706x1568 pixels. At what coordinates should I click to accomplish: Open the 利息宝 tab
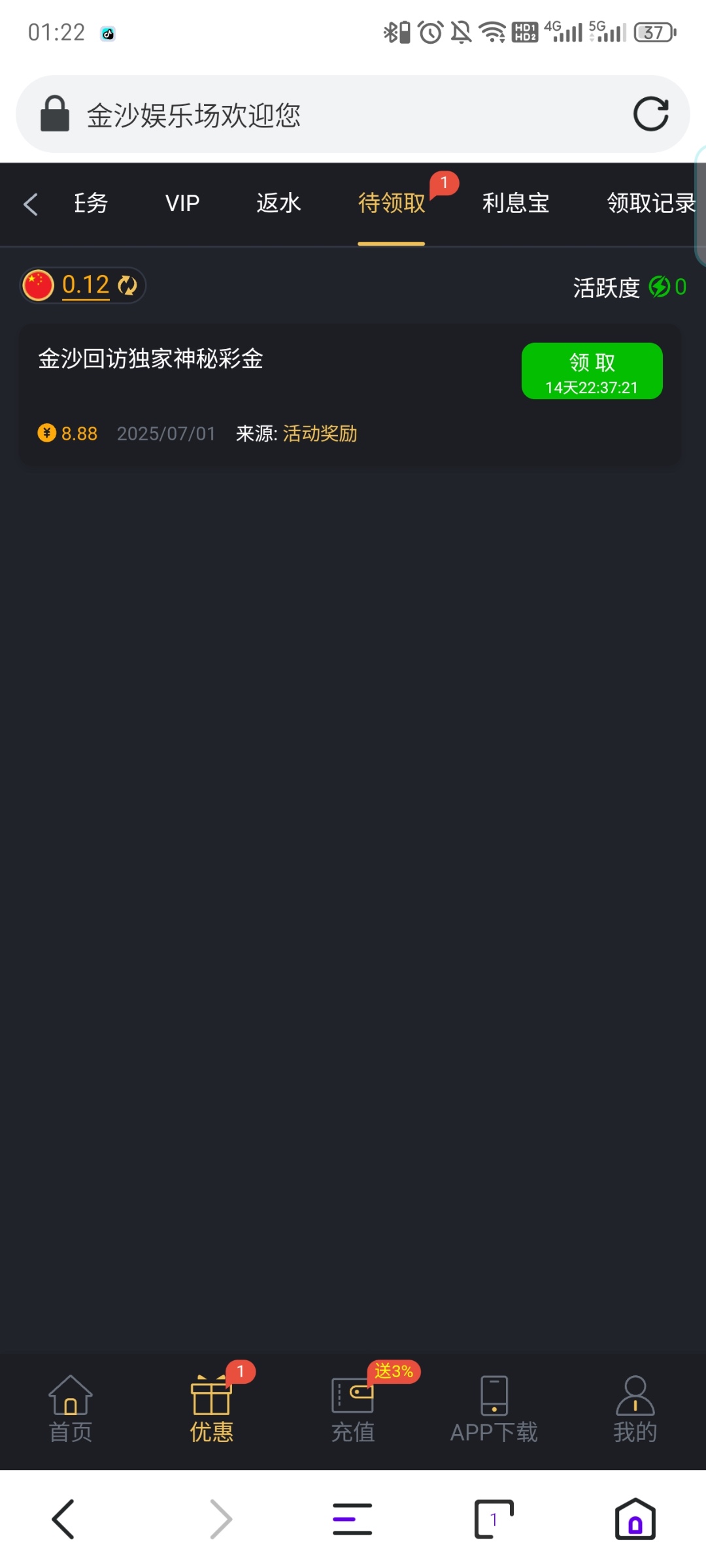(x=514, y=203)
